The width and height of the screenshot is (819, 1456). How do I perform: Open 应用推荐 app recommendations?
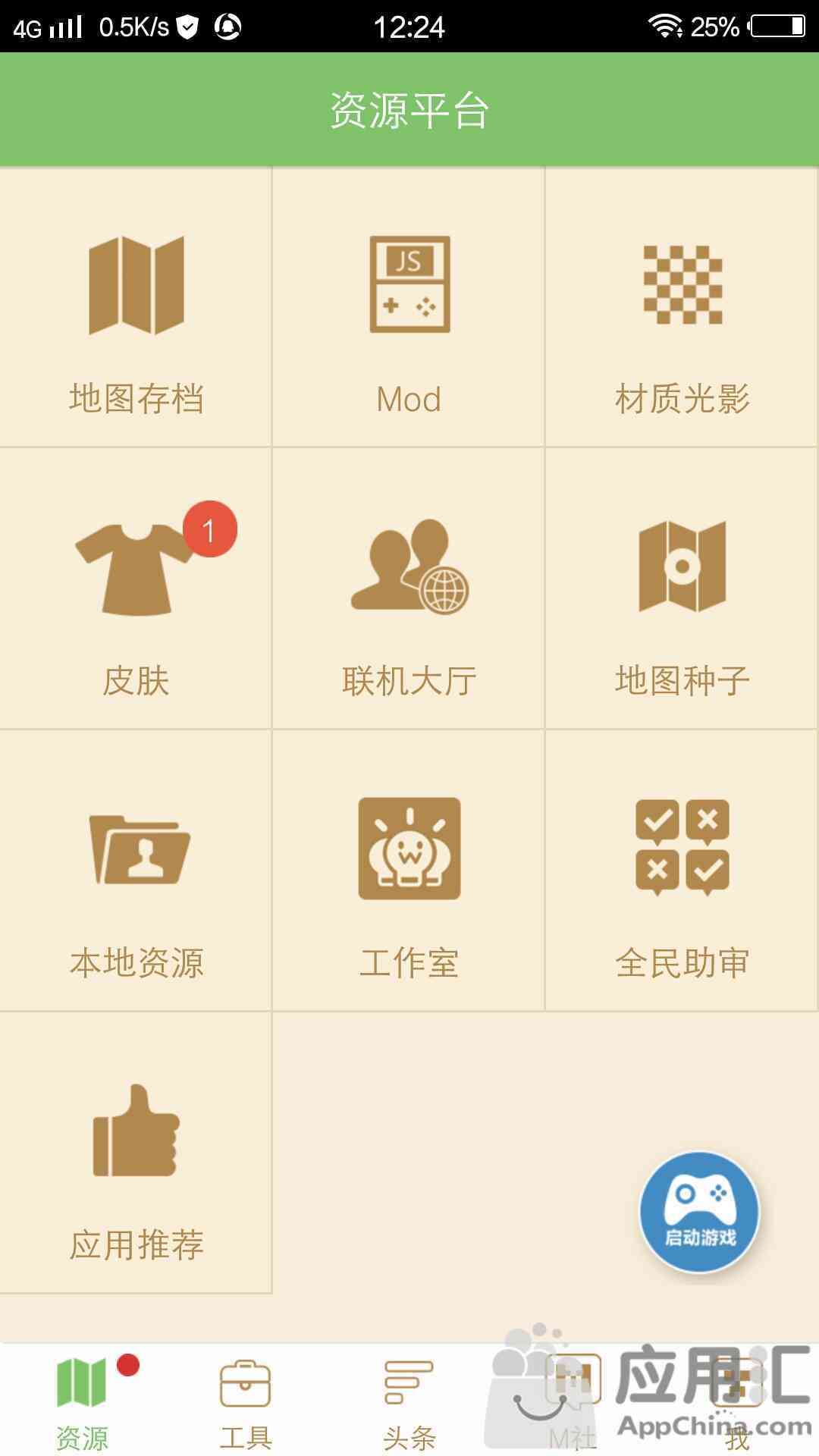point(136,1153)
